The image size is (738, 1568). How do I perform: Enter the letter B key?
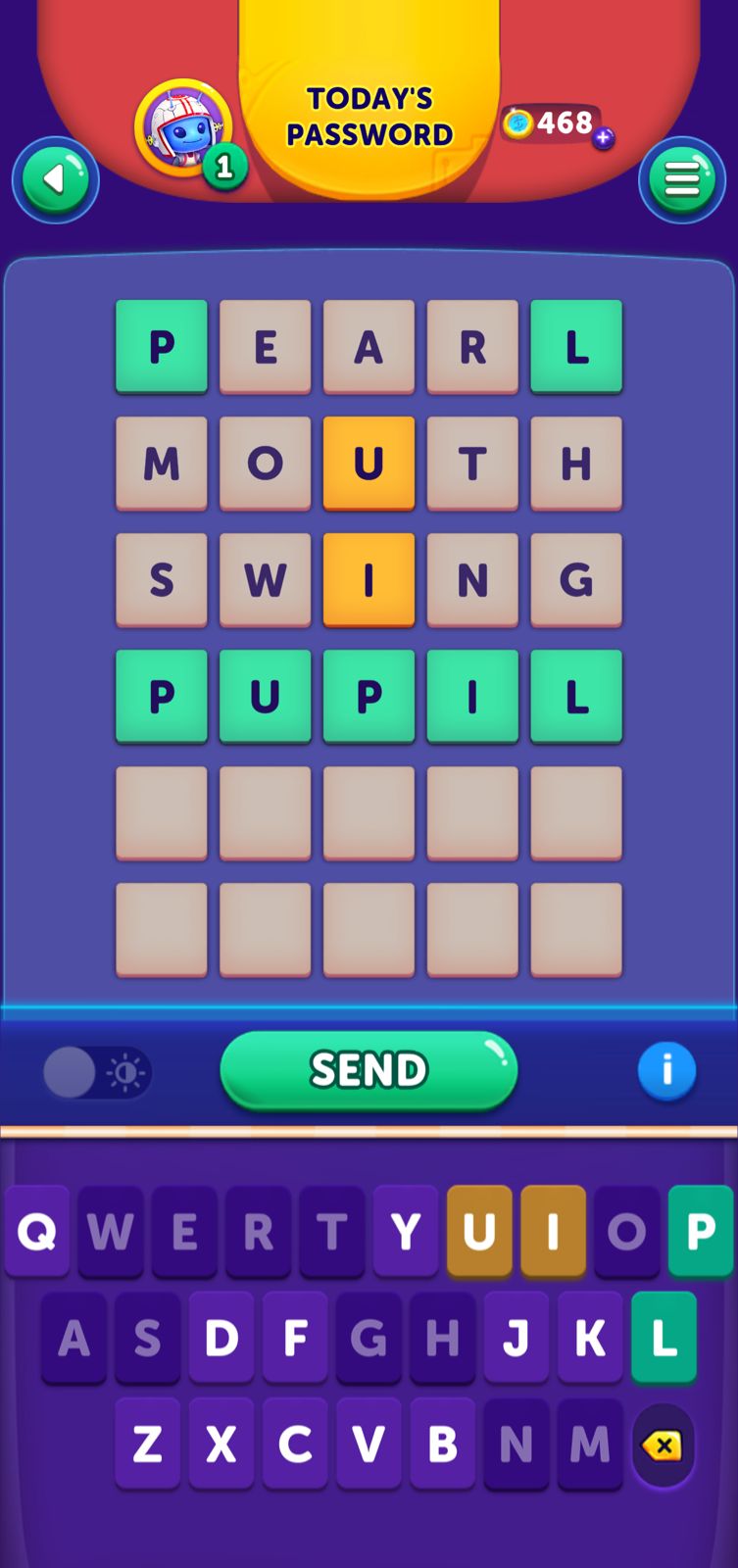442,1444
